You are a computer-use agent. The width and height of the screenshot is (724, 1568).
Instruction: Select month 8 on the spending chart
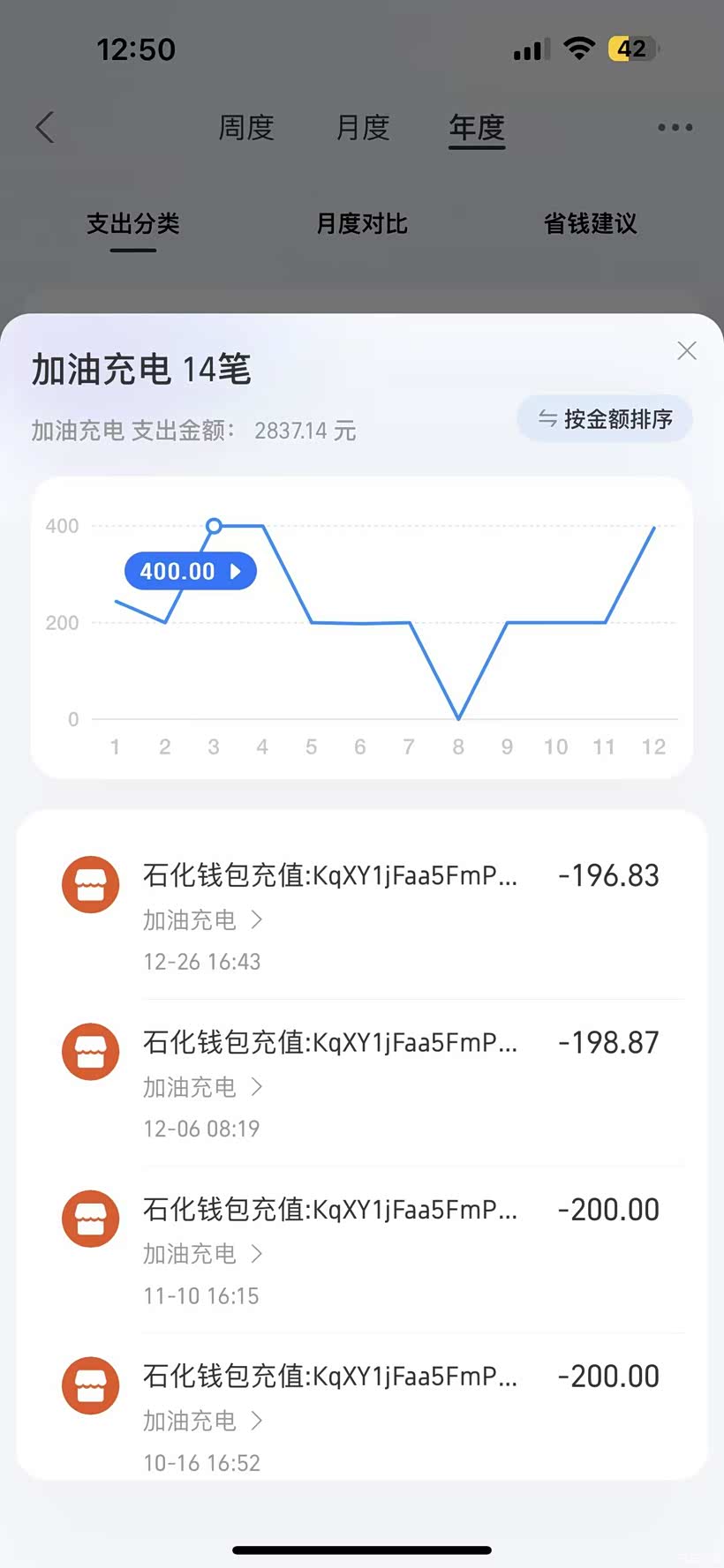click(x=458, y=746)
